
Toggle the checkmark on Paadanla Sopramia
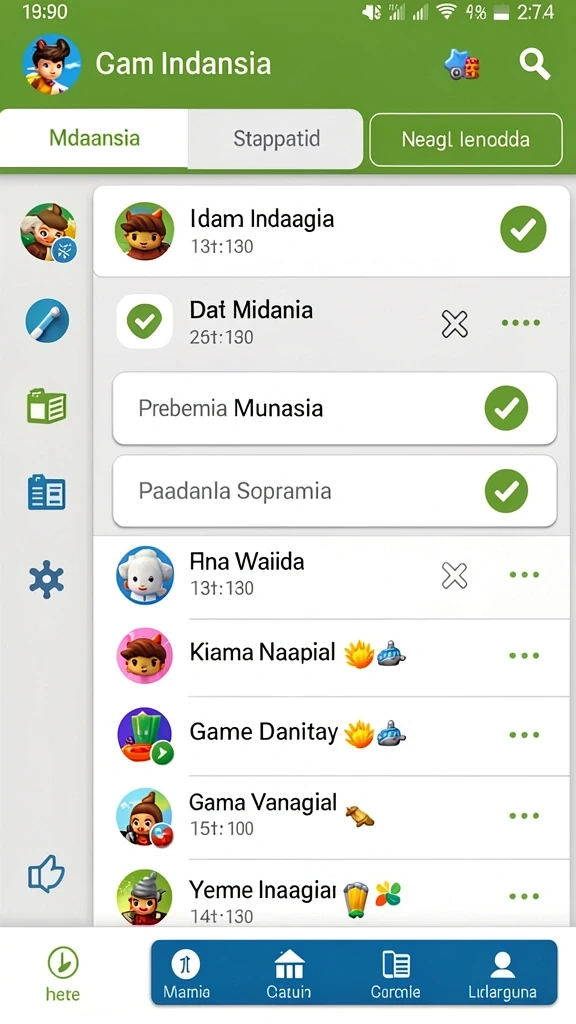[506, 491]
